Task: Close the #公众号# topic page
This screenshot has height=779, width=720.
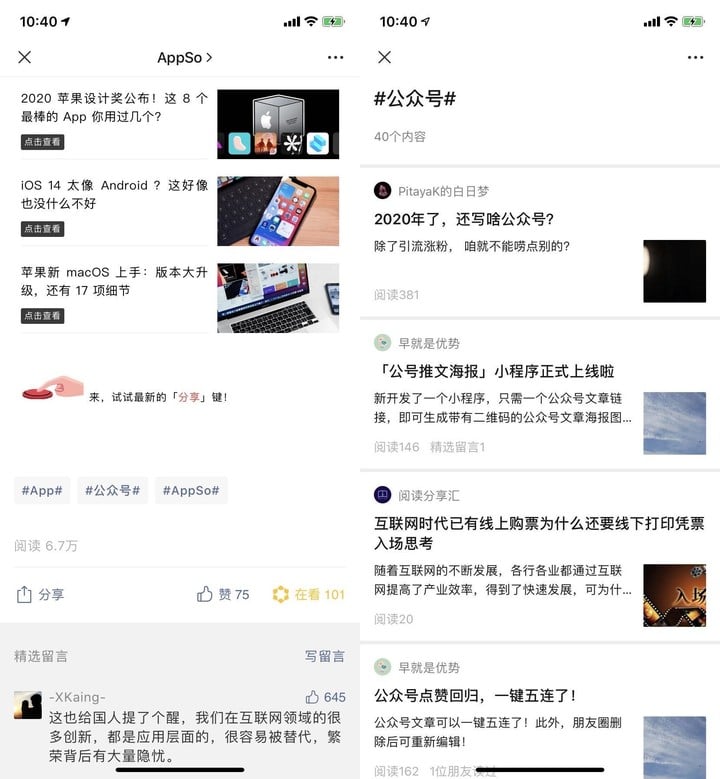Action: click(x=385, y=57)
